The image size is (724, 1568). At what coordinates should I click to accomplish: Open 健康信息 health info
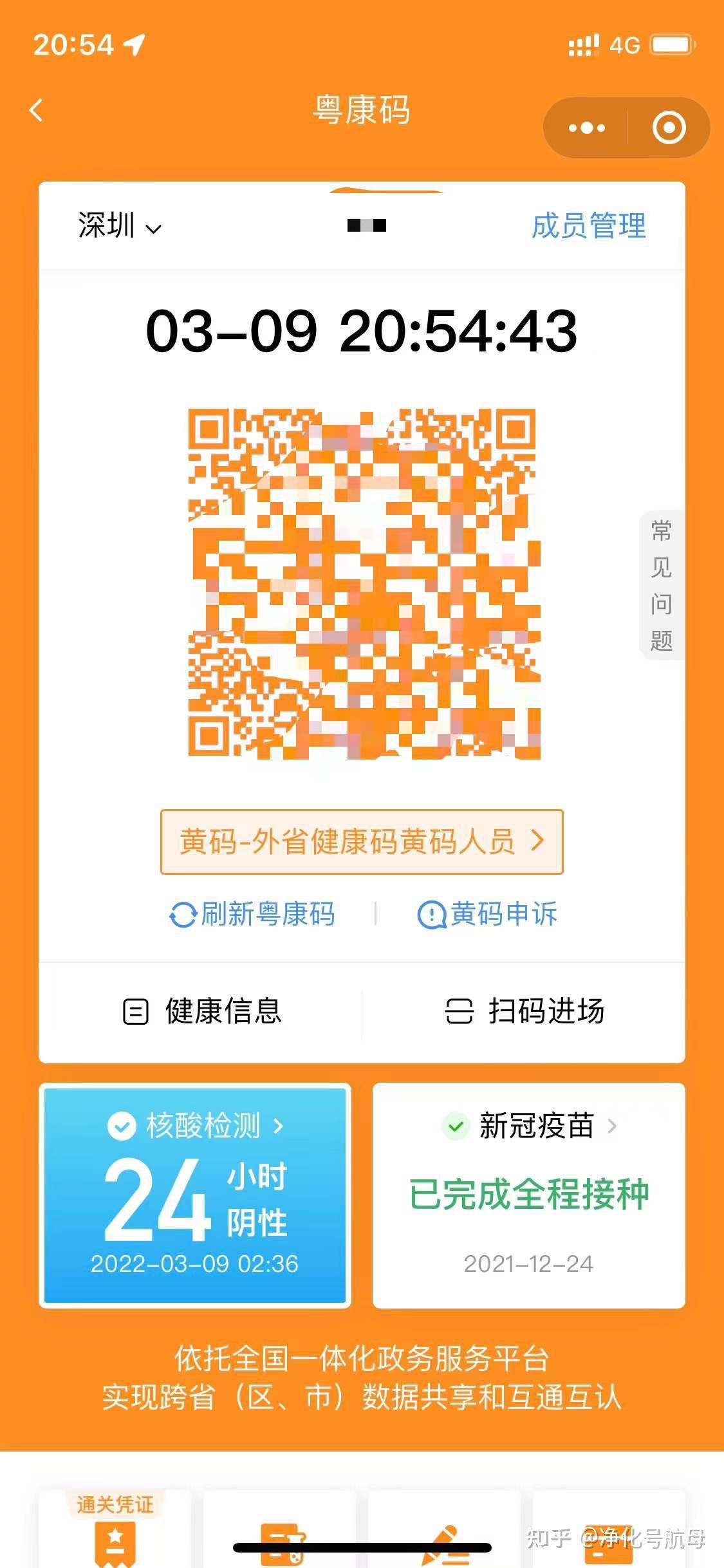pos(202,1011)
